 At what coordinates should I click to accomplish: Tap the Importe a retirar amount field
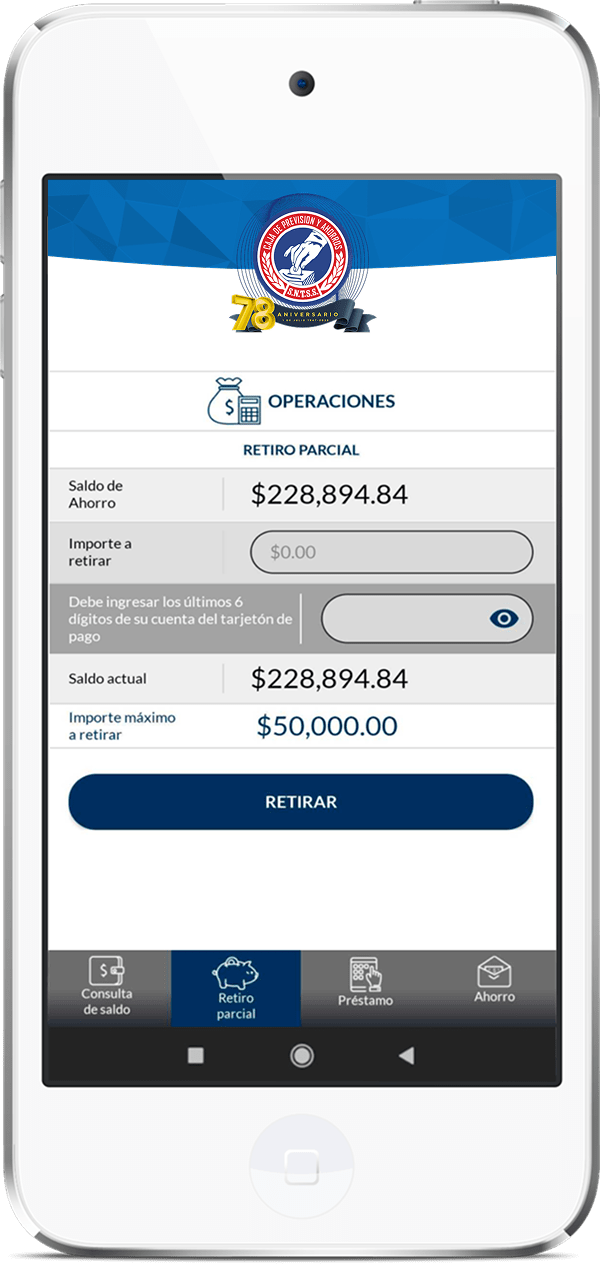point(391,552)
